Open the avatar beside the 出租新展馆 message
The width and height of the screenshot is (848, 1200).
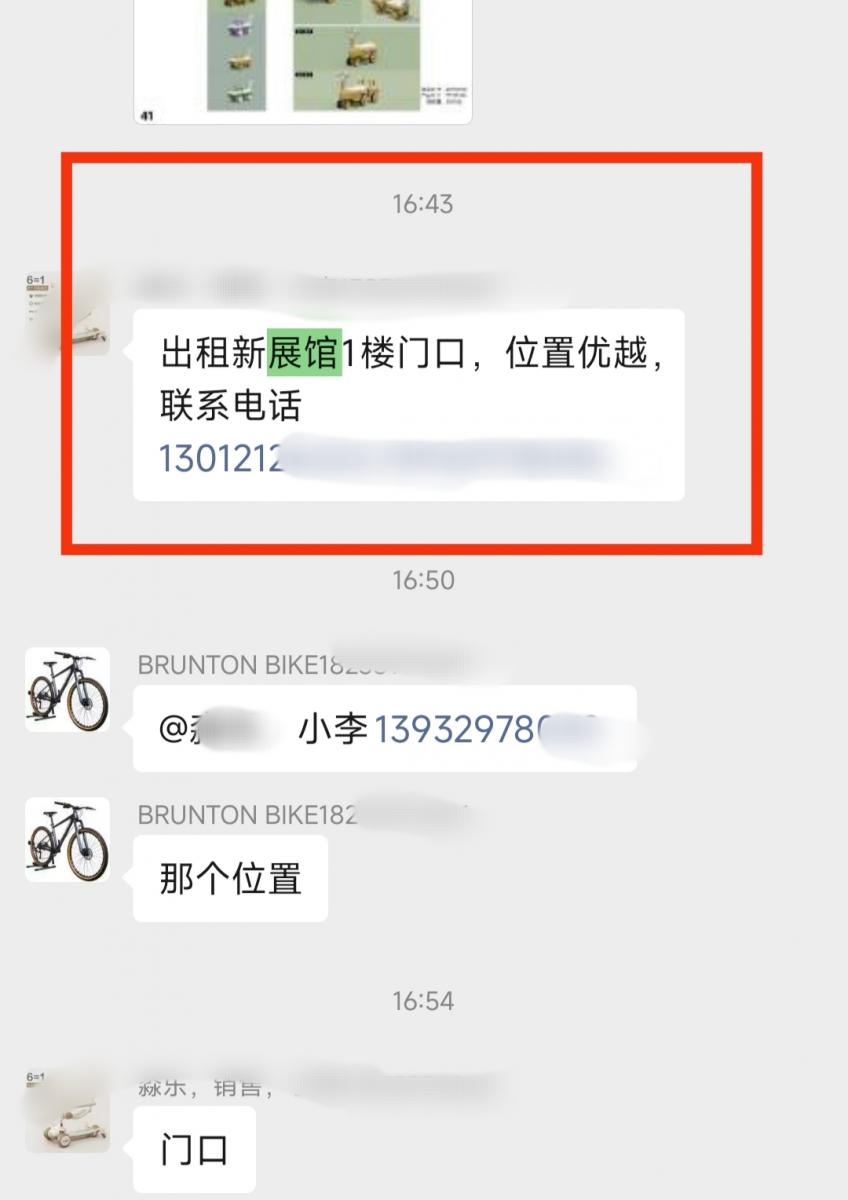tap(67, 314)
